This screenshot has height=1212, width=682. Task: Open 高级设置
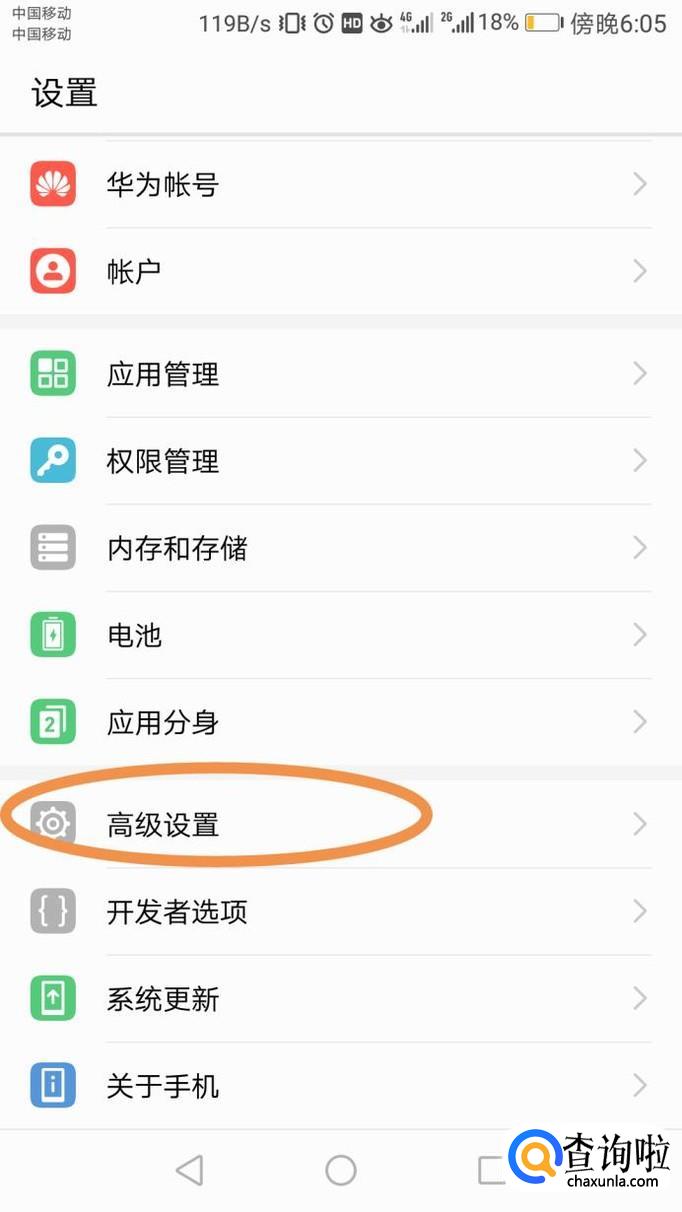pos(340,825)
